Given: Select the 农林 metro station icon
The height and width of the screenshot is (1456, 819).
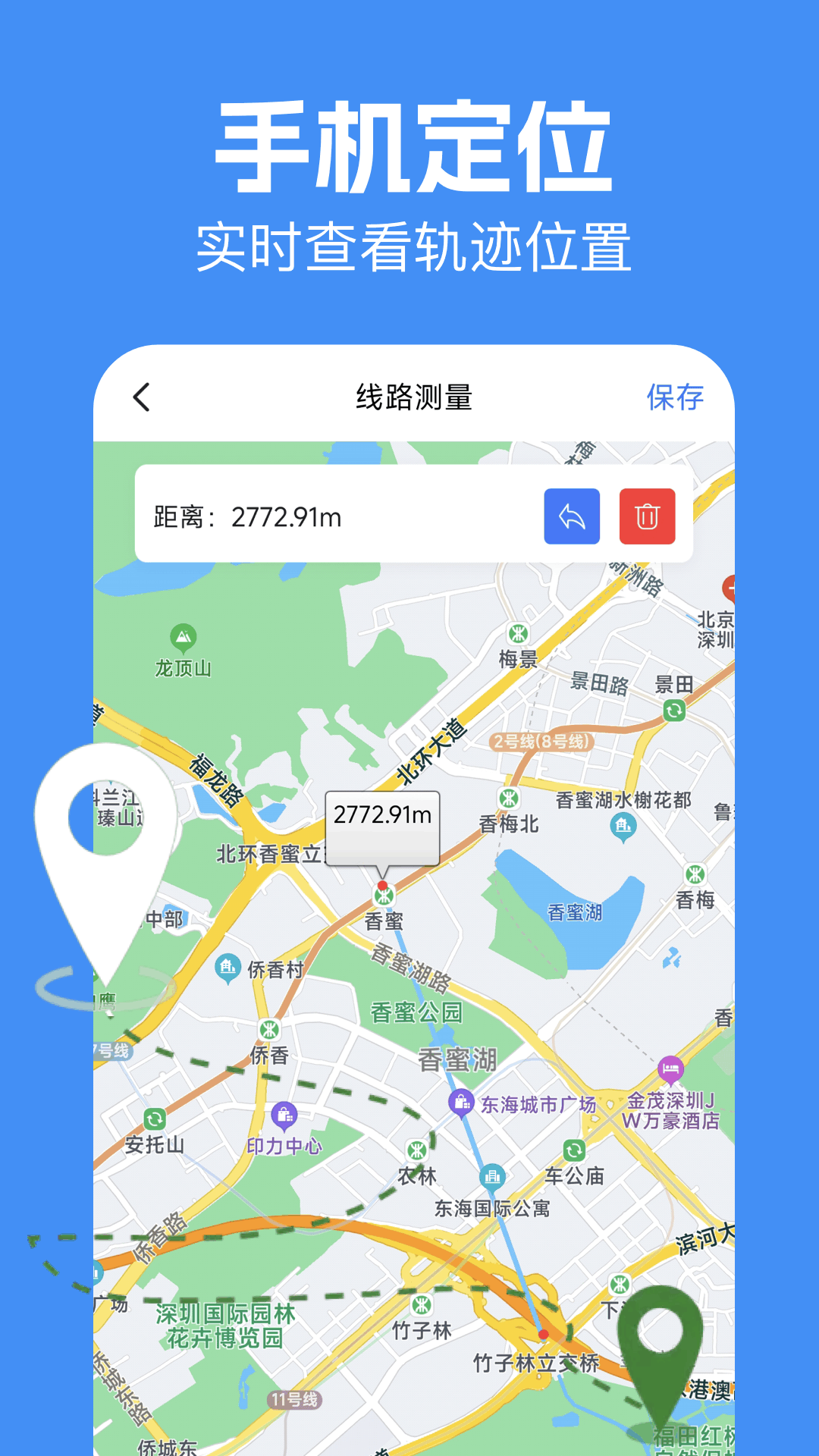Looking at the screenshot, I should pos(416,1150).
